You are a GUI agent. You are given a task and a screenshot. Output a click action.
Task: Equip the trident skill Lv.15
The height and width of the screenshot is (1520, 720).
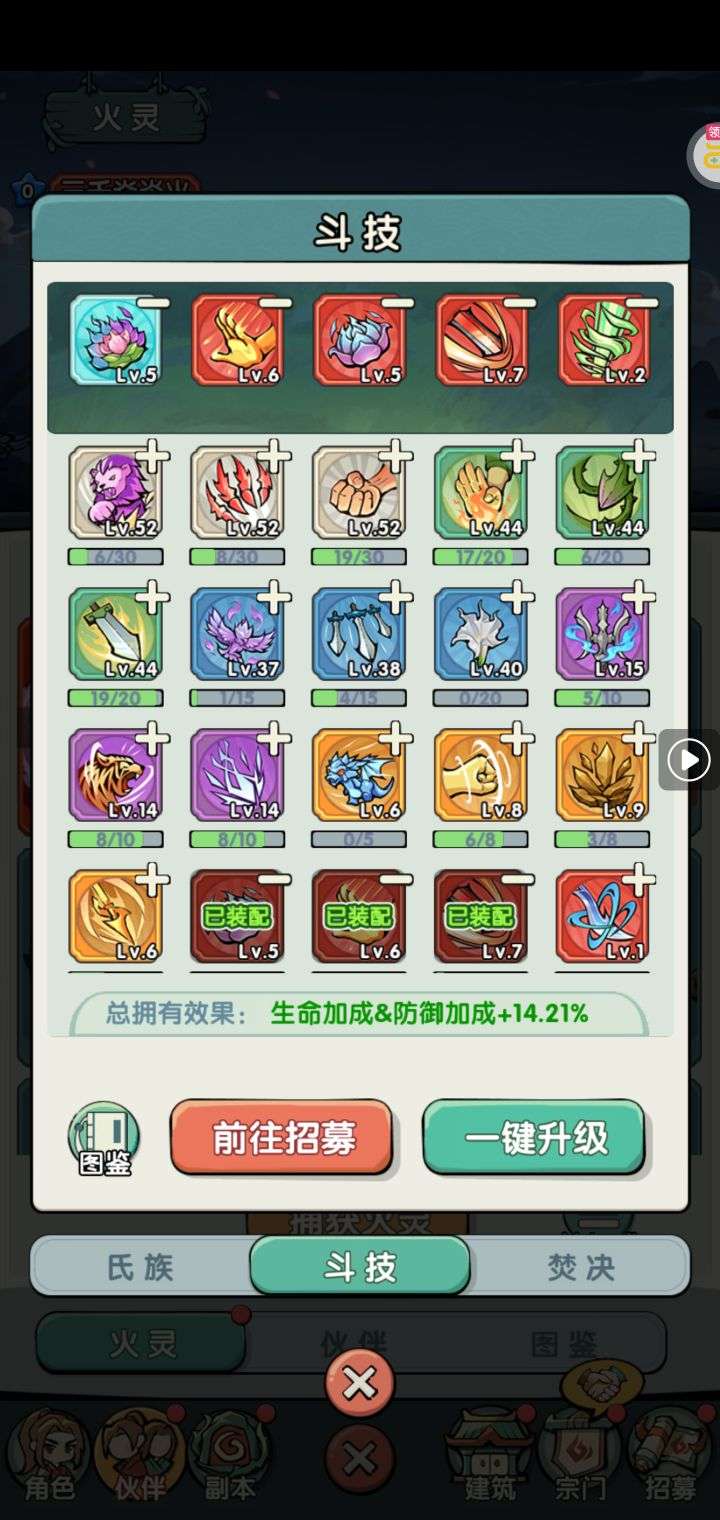tap(639, 600)
